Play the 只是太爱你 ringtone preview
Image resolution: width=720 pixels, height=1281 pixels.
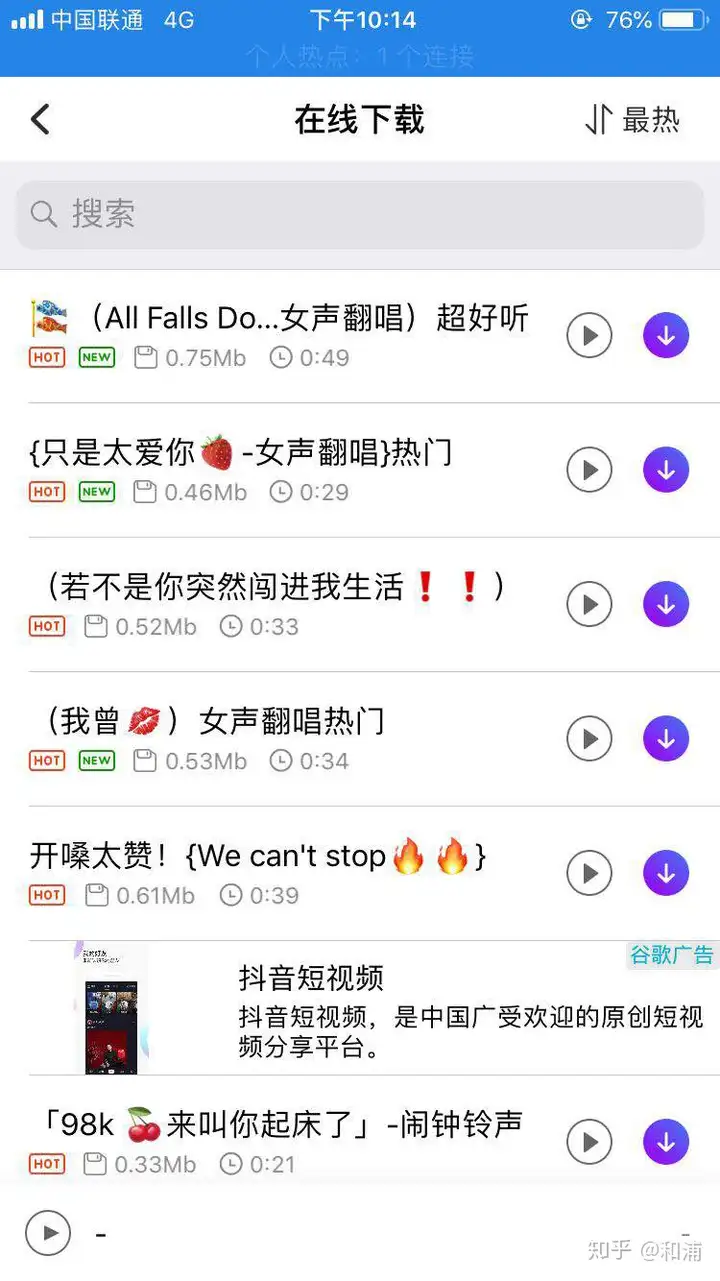[589, 470]
